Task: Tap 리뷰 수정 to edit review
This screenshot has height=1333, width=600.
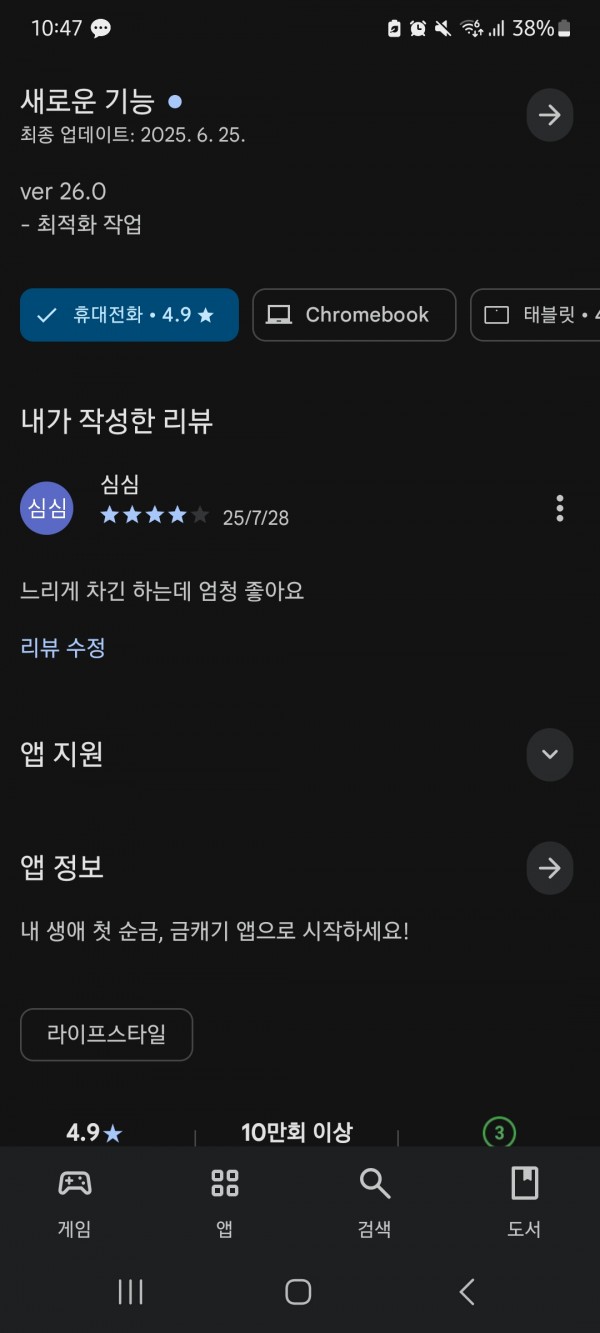Action: tap(63, 648)
